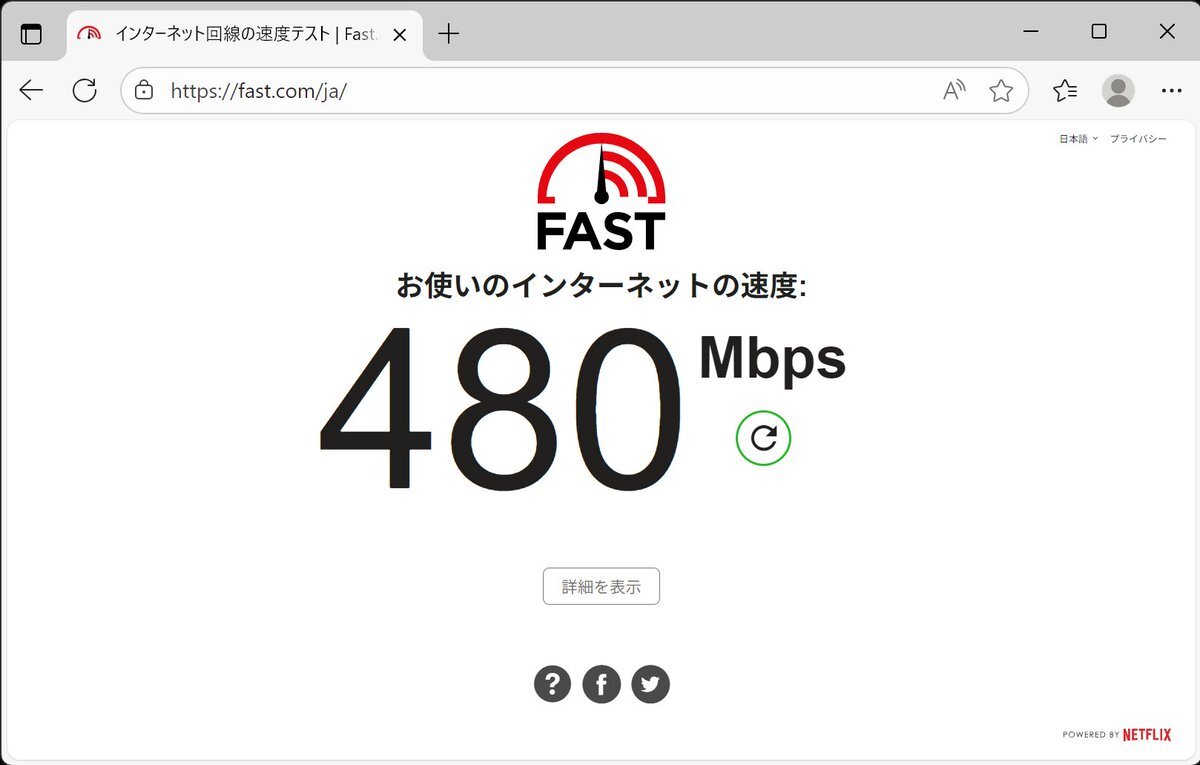The width and height of the screenshot is (1200, 765).
Task: Add this page to favorites with the star
Action: click(x=1001, y=91)
